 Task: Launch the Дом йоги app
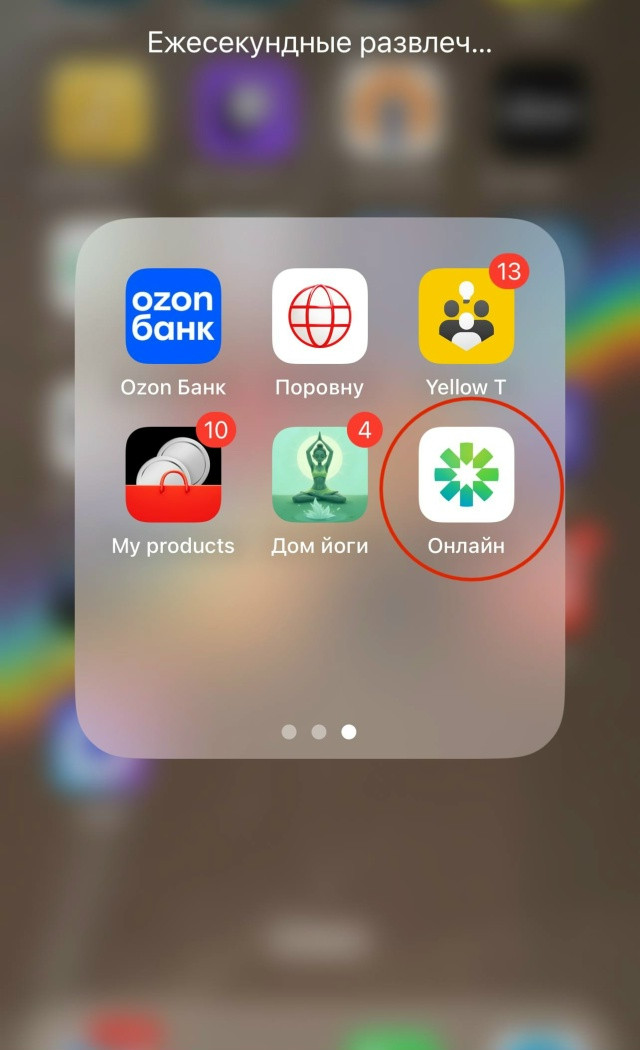[x=320, y=475]
